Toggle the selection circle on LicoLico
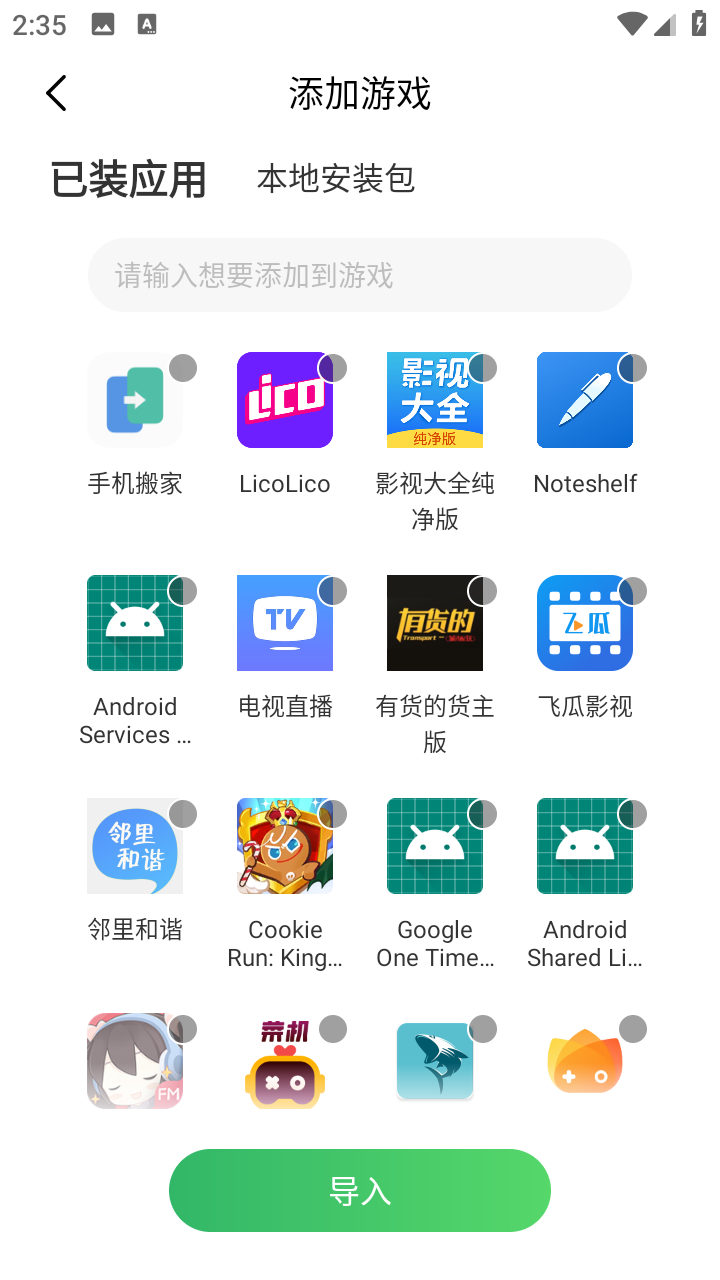Image resolution: width=720 pixels, height=1280 pixels. click(333, 368)
